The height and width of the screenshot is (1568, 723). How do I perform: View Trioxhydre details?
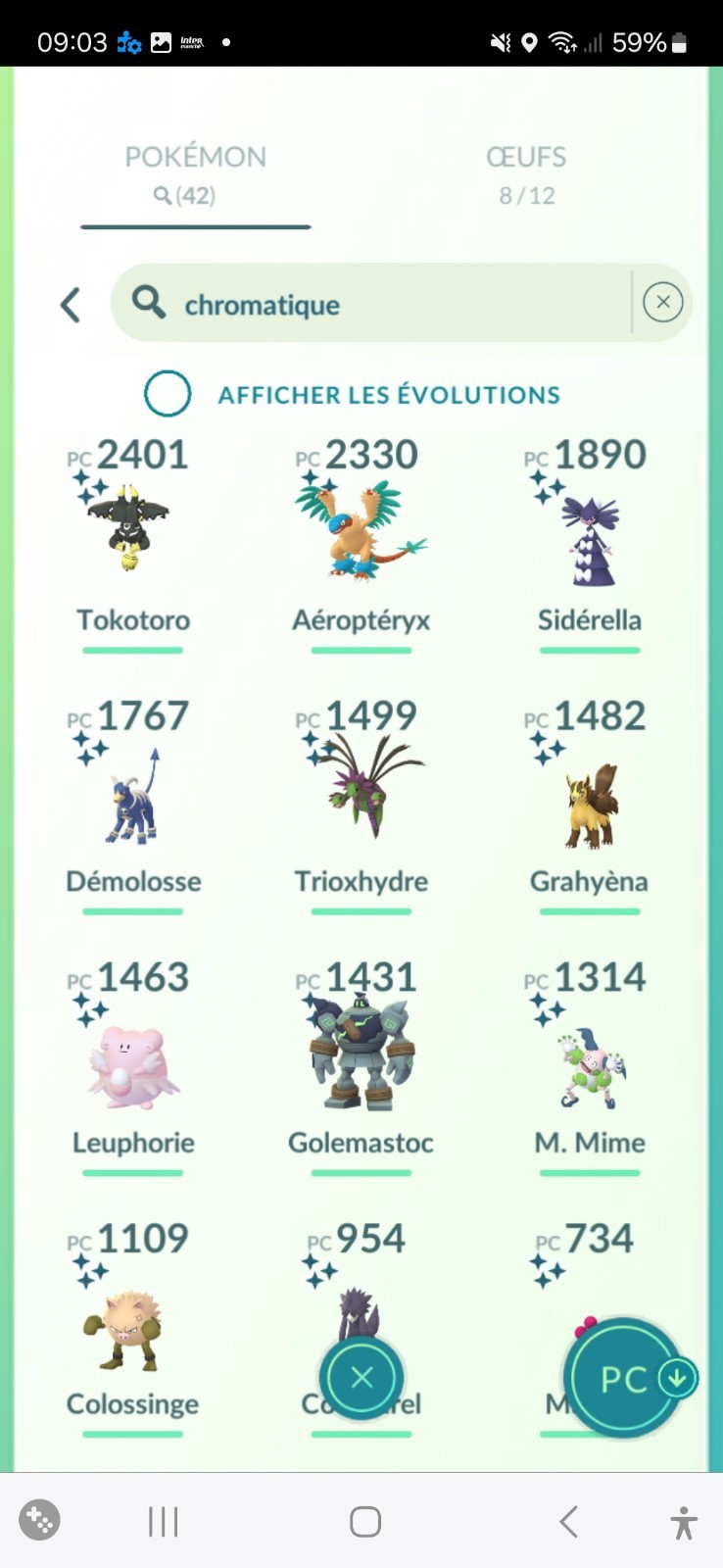pos(361,796)
